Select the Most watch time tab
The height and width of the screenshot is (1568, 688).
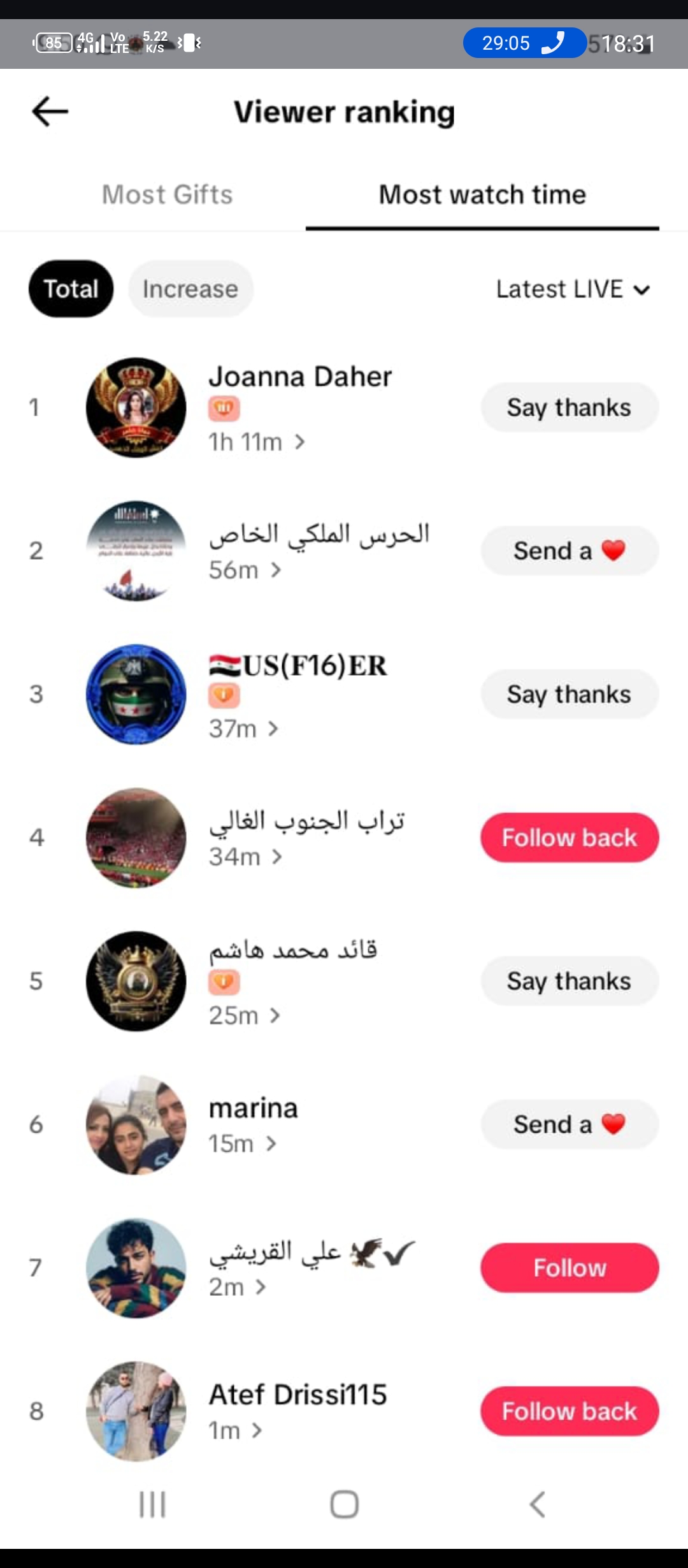pyautogui.click(x=482, y=194)
